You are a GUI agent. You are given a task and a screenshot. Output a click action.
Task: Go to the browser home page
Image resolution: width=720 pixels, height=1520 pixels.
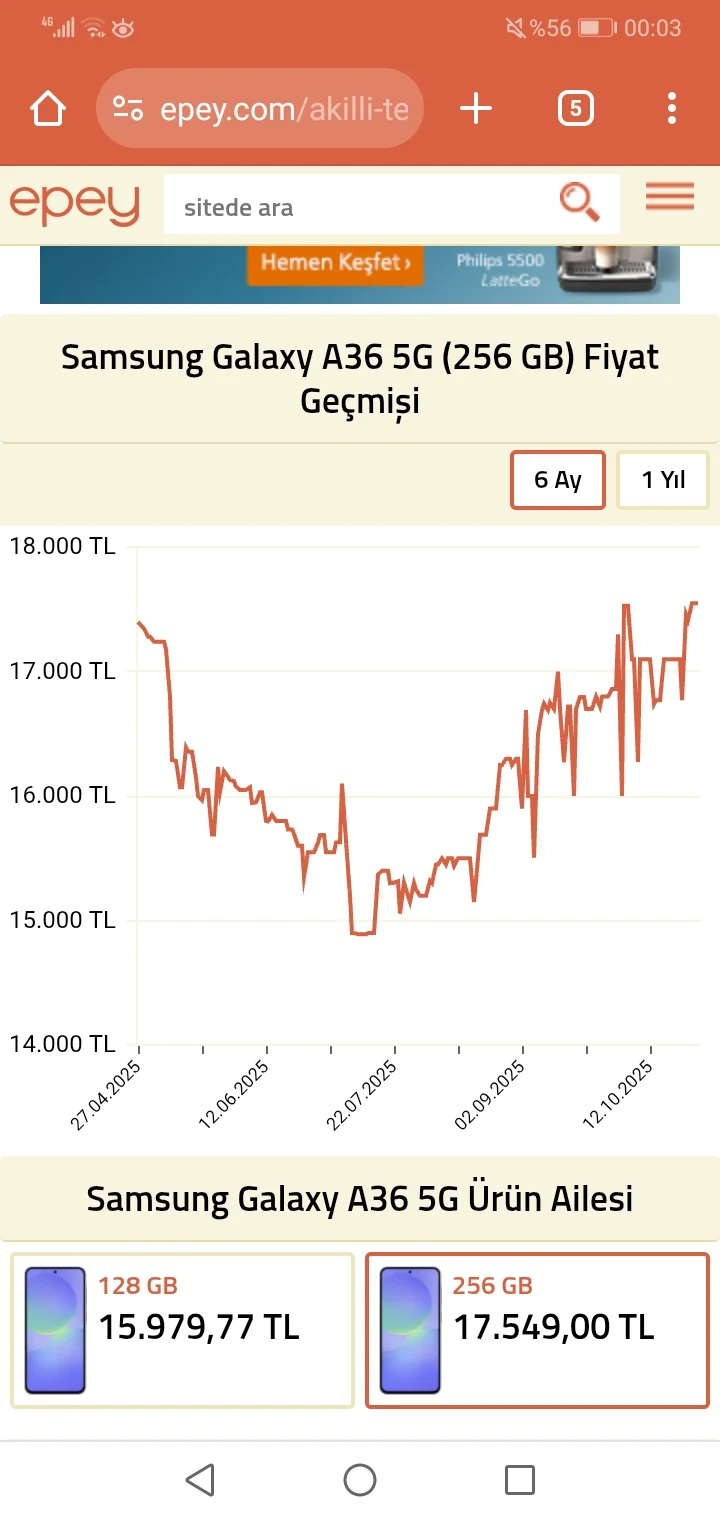click(x=48, y=108)
